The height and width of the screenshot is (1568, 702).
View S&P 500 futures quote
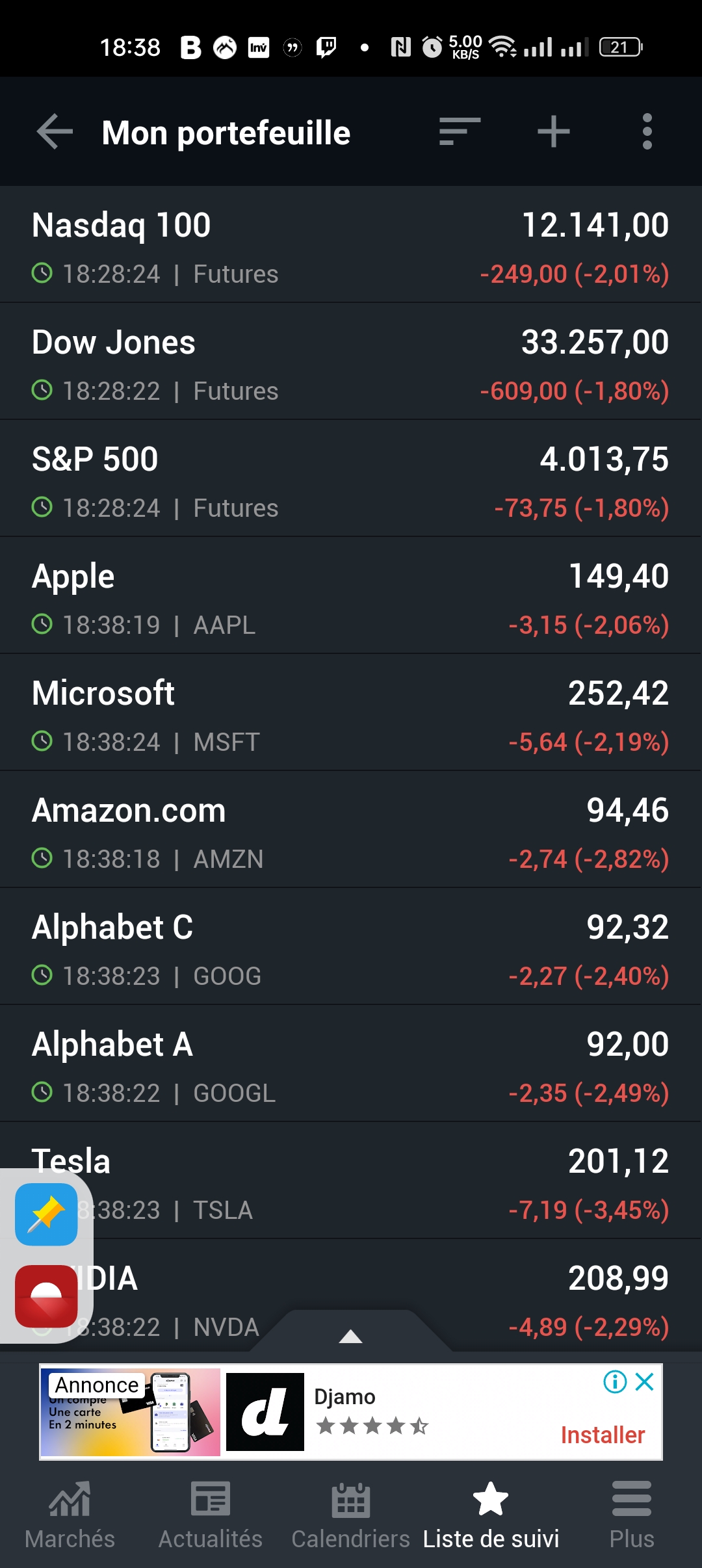351,480
